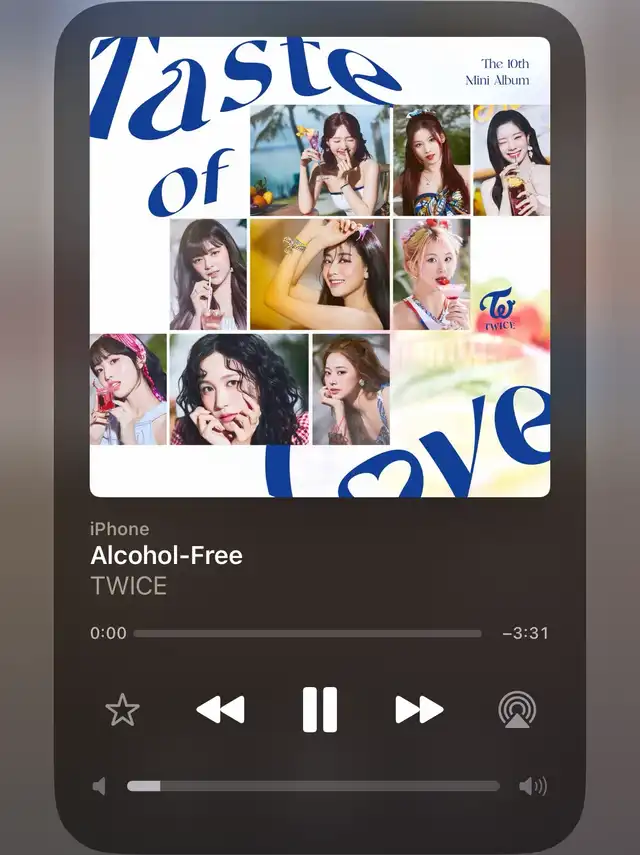Screen dimensions: 640x855
Task: Pause the song Alcohol-Free
Action: click(320, 710)
